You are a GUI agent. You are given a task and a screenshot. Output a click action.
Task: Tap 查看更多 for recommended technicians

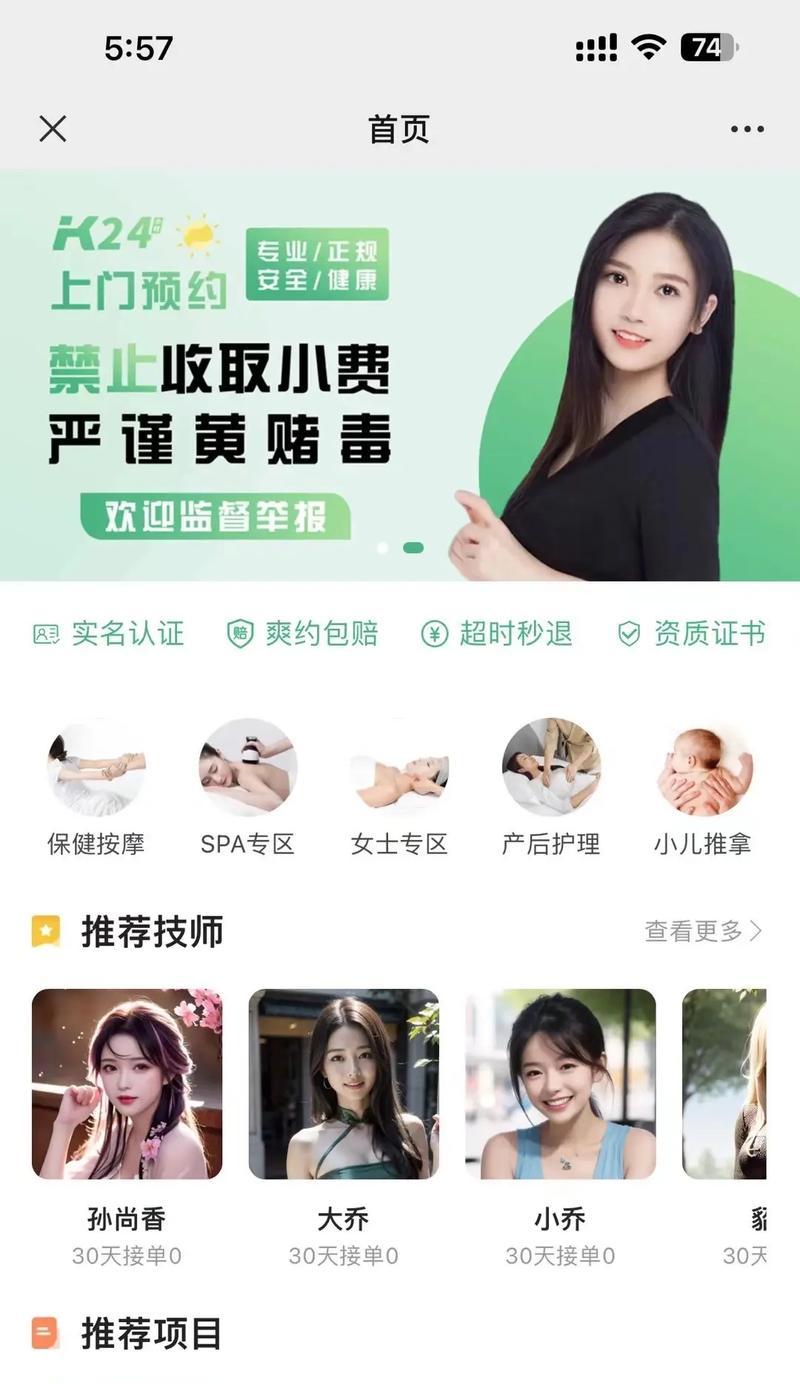coord(702,932)
